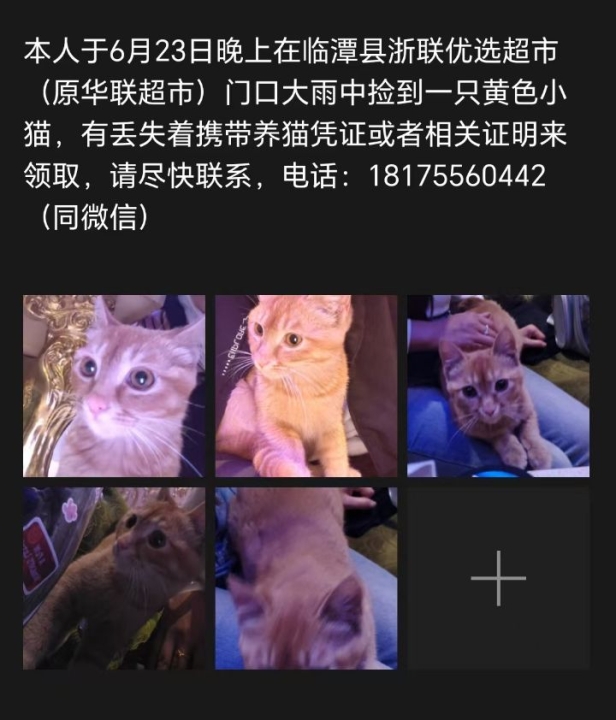Open the dark side-profile cat photo
The width and height of the screenshot is (616, 720).
pos(114,578)
